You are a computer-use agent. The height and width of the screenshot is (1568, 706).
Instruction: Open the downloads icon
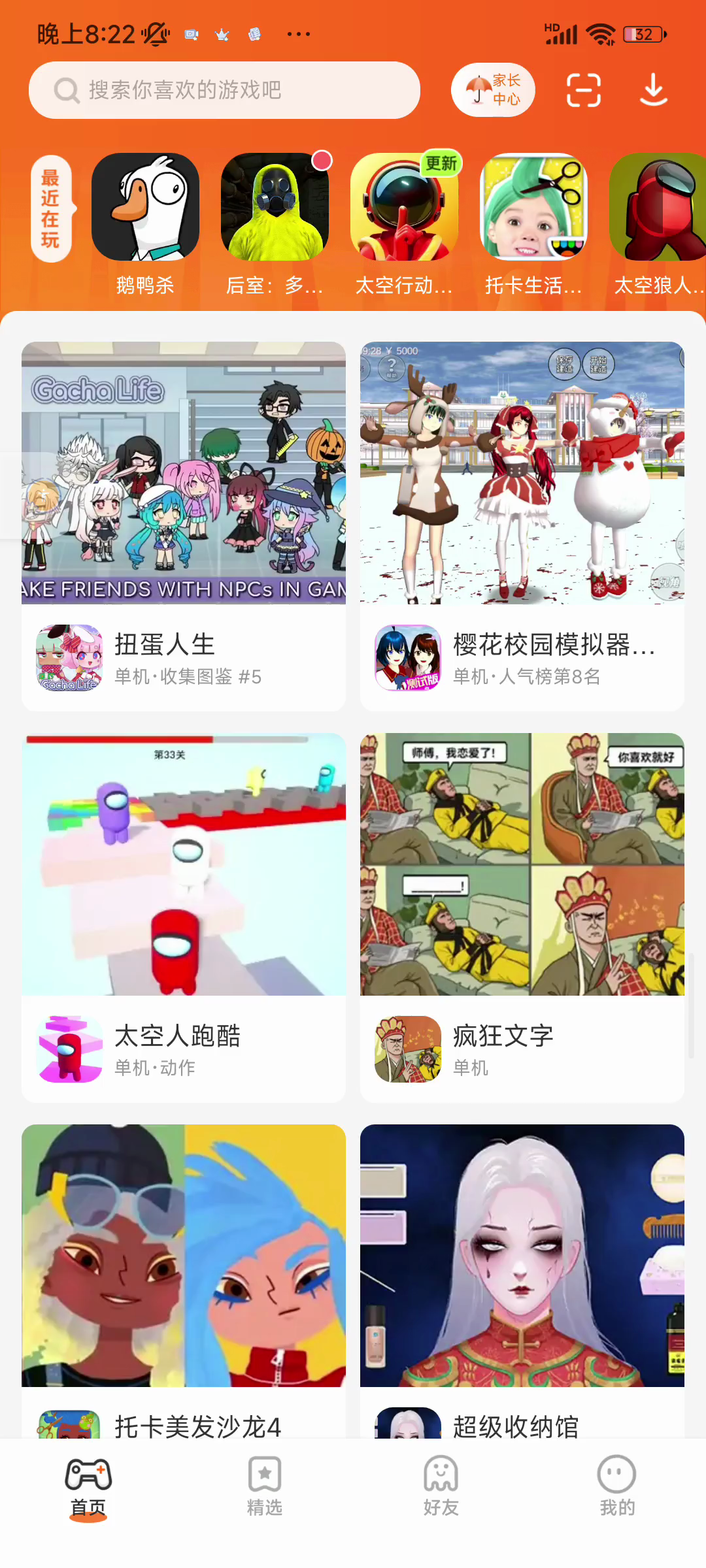(653, 90)
